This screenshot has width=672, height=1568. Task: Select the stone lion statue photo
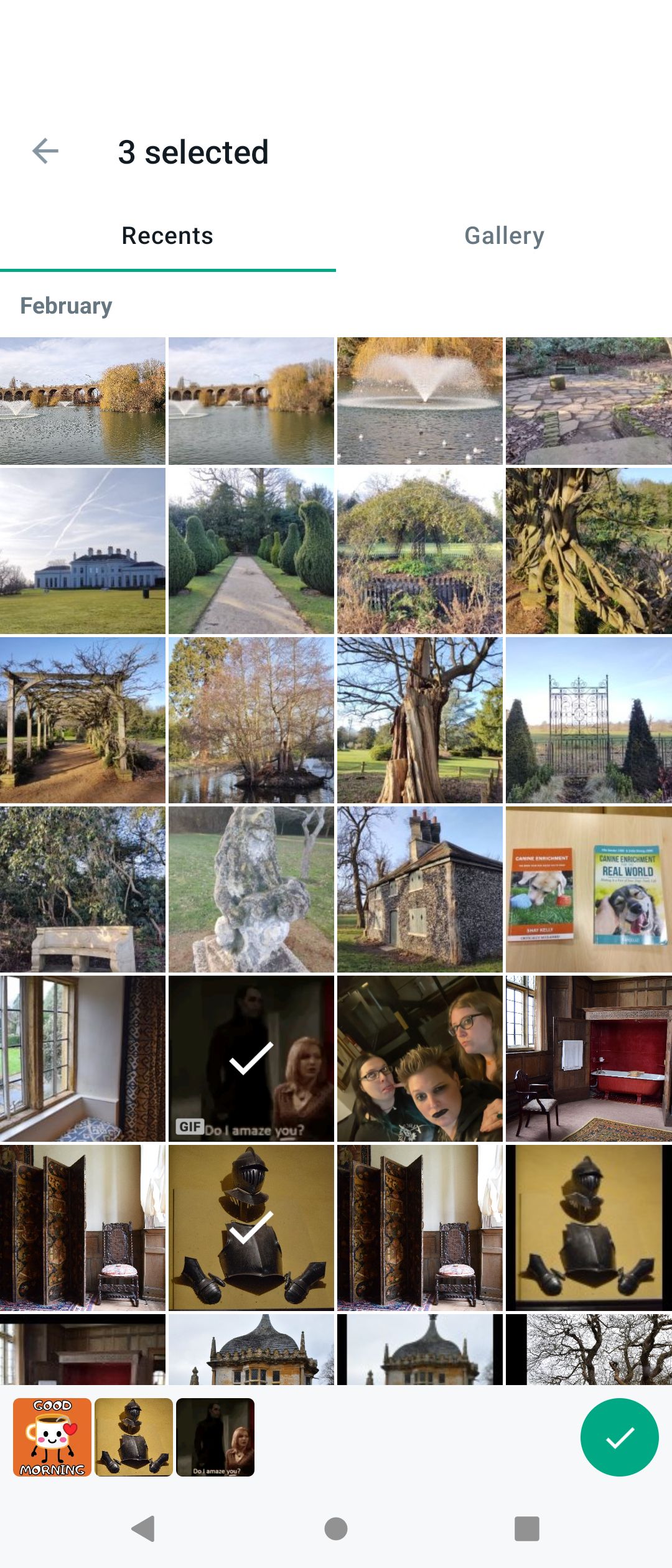pos(251,889)
